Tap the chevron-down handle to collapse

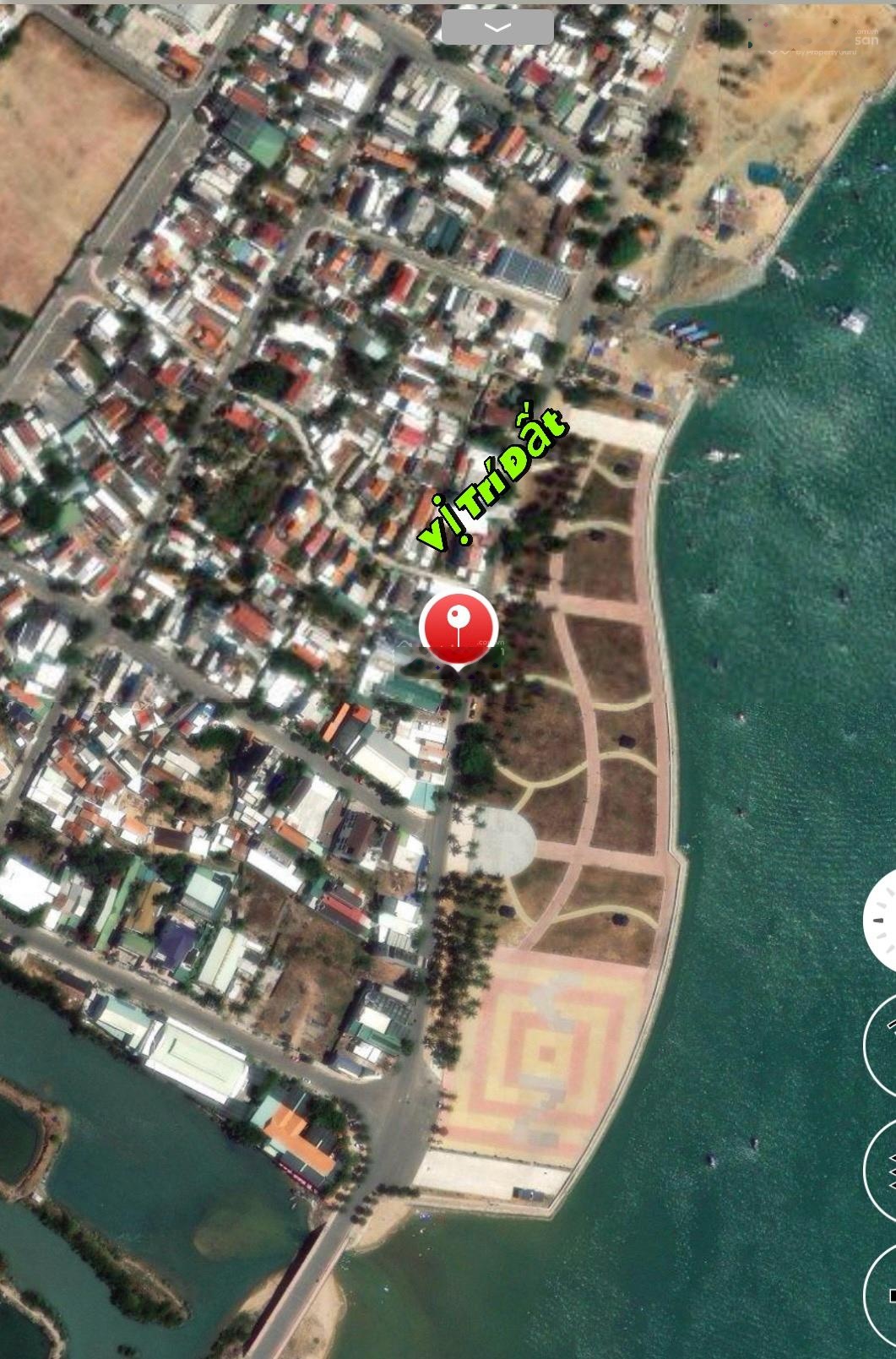click(x=497, y=27)
